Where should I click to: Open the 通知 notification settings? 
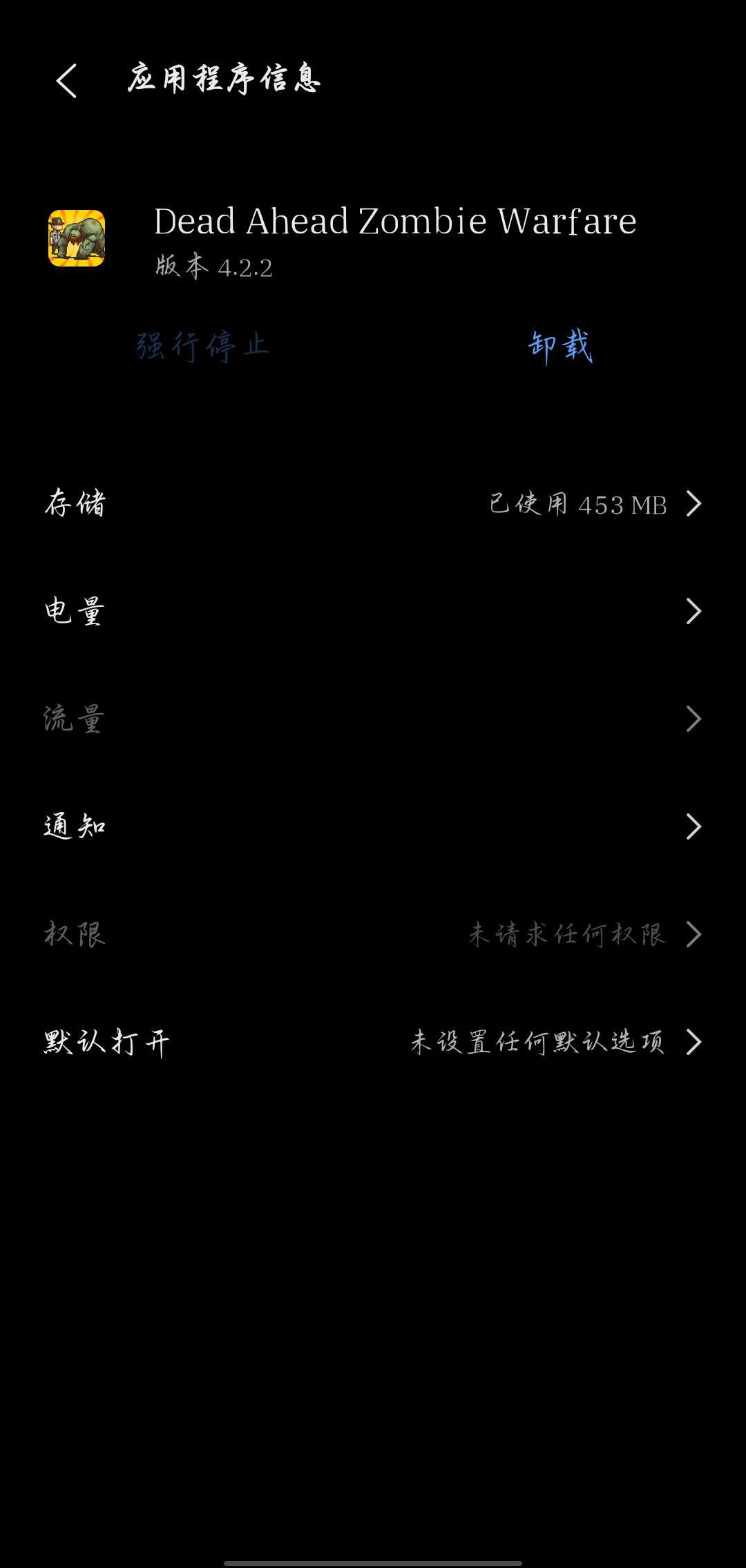373,826
